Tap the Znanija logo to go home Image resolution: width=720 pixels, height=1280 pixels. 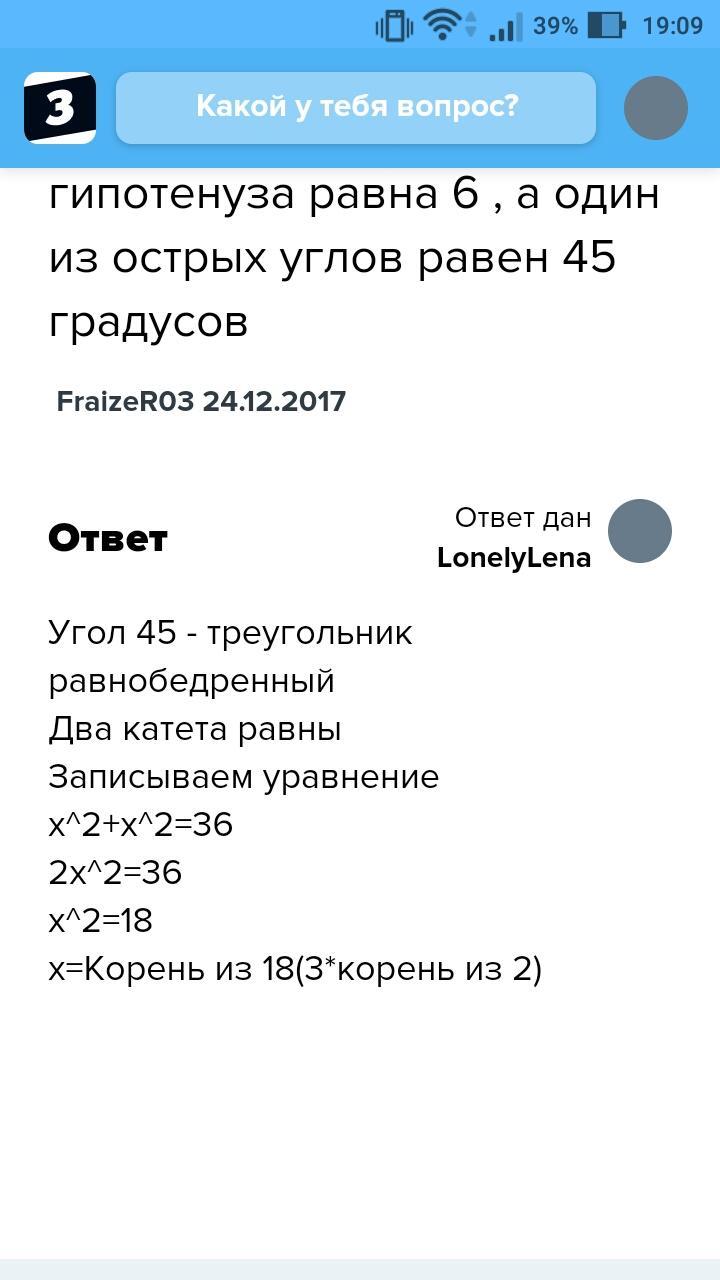click(60, 108)
